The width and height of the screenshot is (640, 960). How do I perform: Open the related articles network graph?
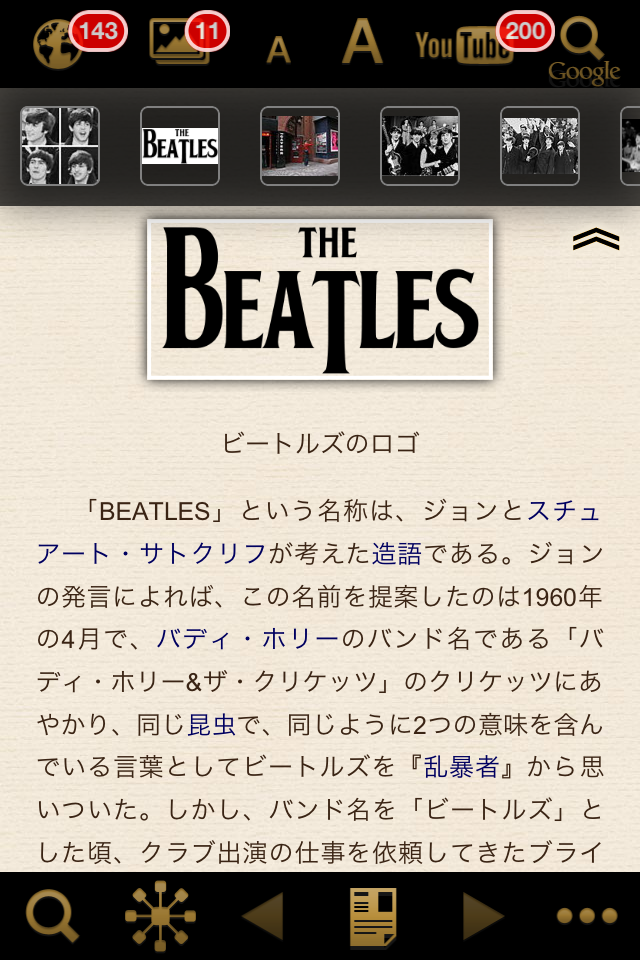pos(160,916)
